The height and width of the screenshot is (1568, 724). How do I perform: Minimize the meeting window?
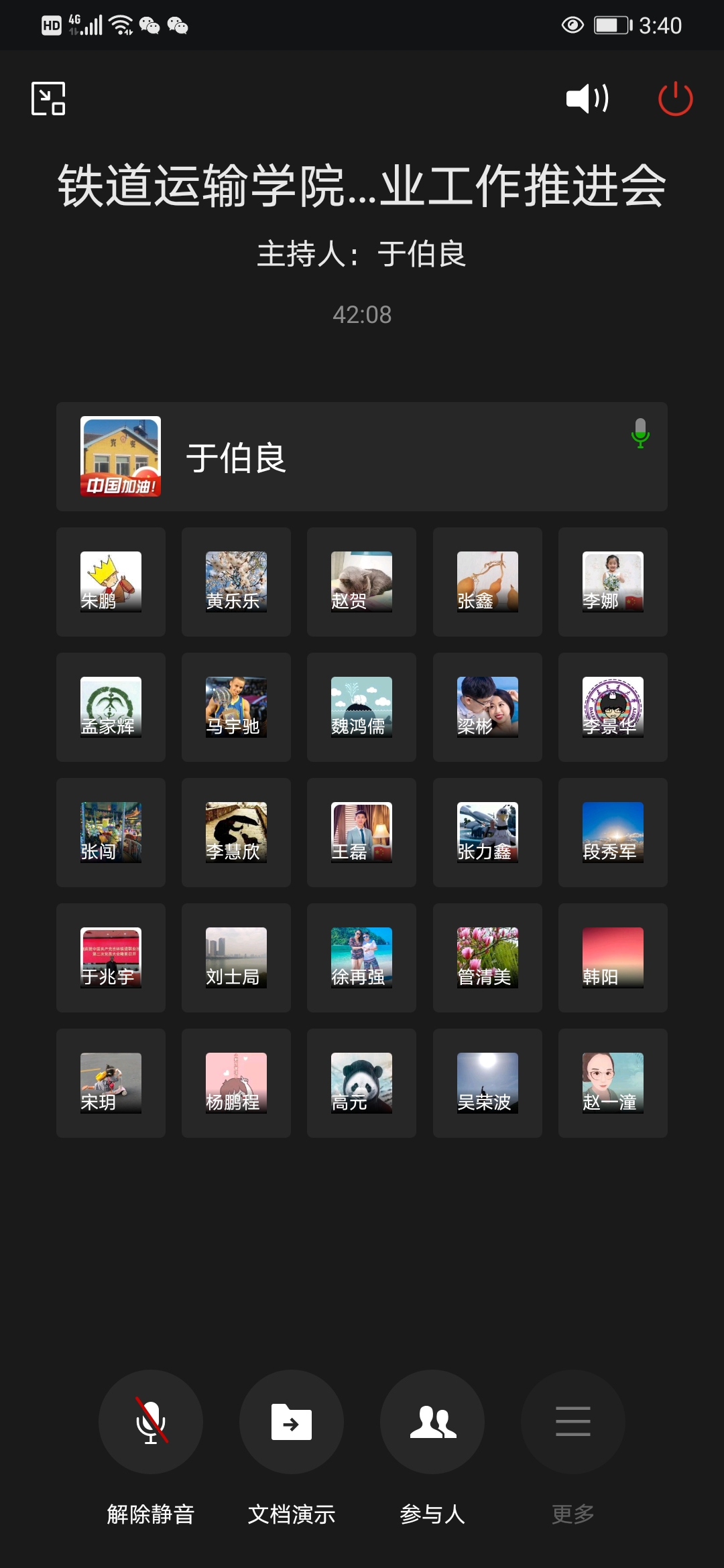(x=48, y=99)
